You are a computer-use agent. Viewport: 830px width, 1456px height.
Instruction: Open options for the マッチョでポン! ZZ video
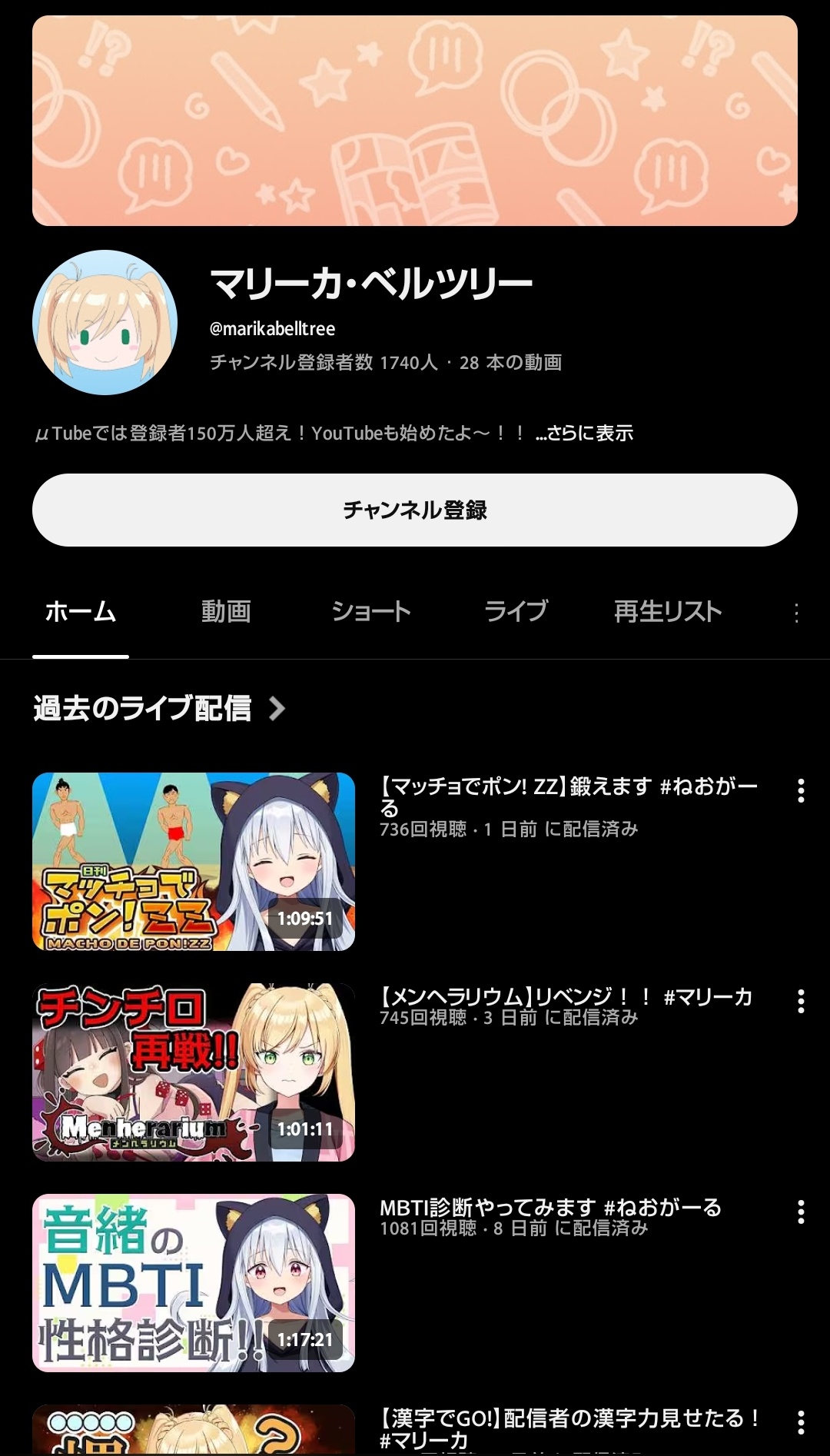(x=801, y=790)
